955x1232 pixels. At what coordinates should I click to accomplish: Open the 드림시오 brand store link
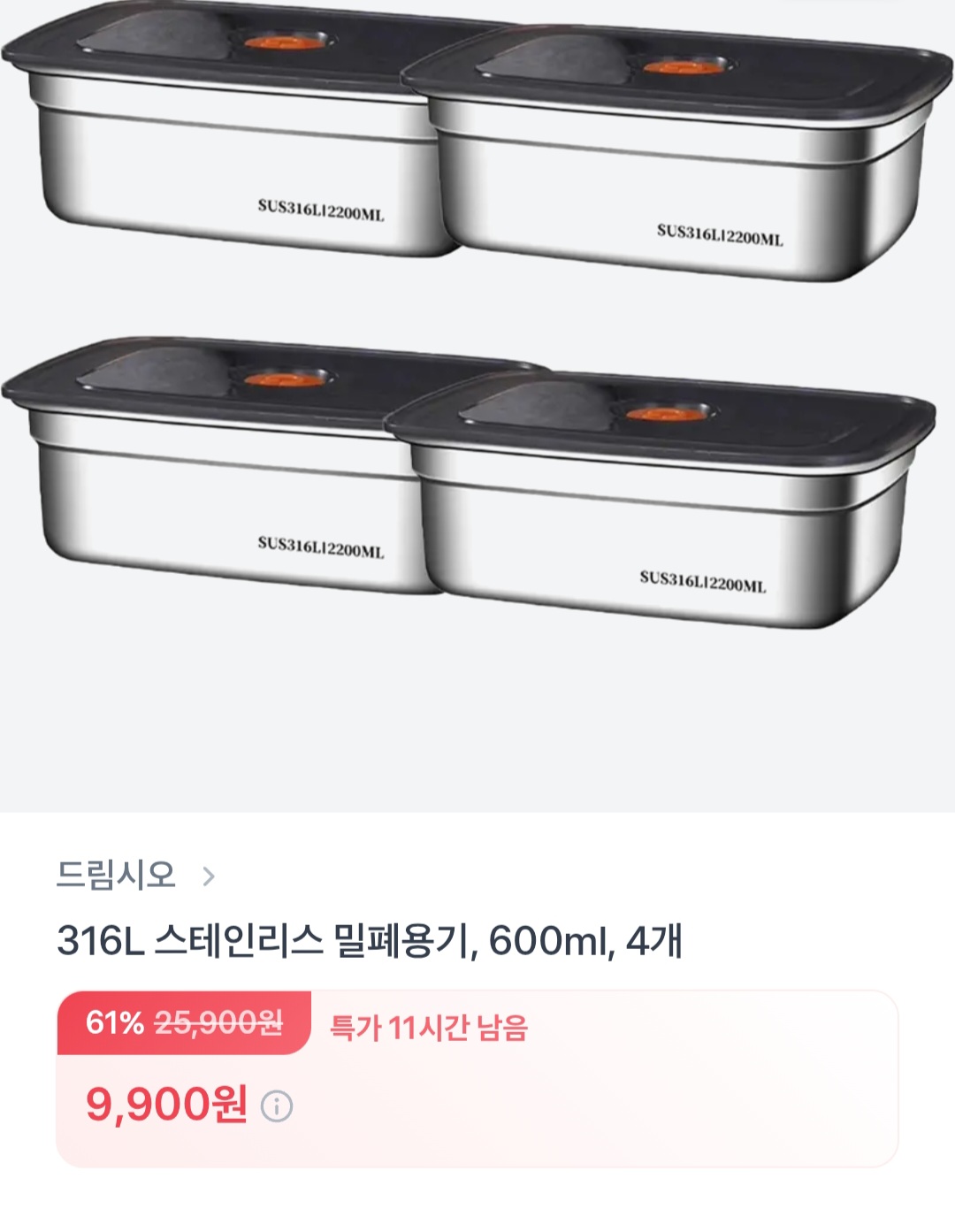pos(134,876)
